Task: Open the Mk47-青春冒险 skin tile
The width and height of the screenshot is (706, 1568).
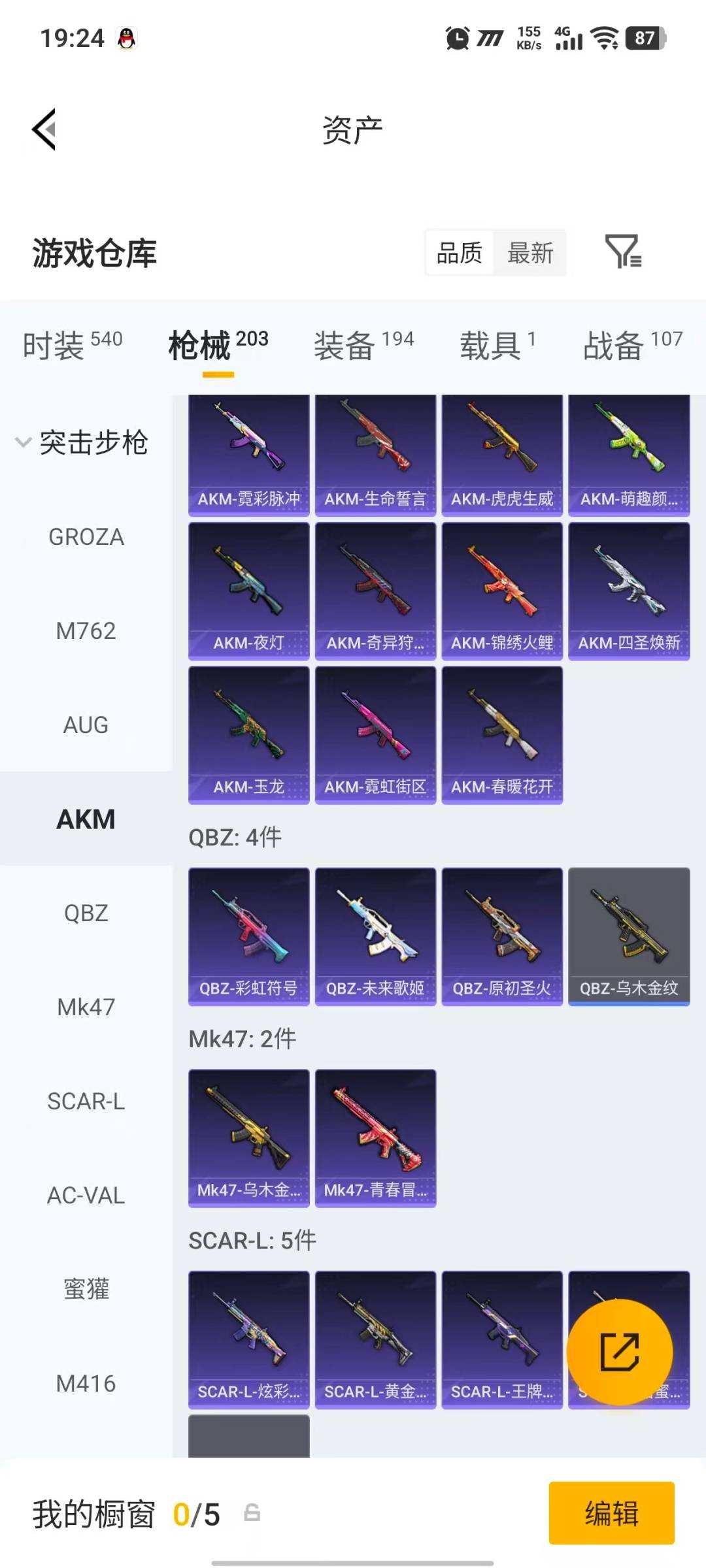Action: point(375,1137)
